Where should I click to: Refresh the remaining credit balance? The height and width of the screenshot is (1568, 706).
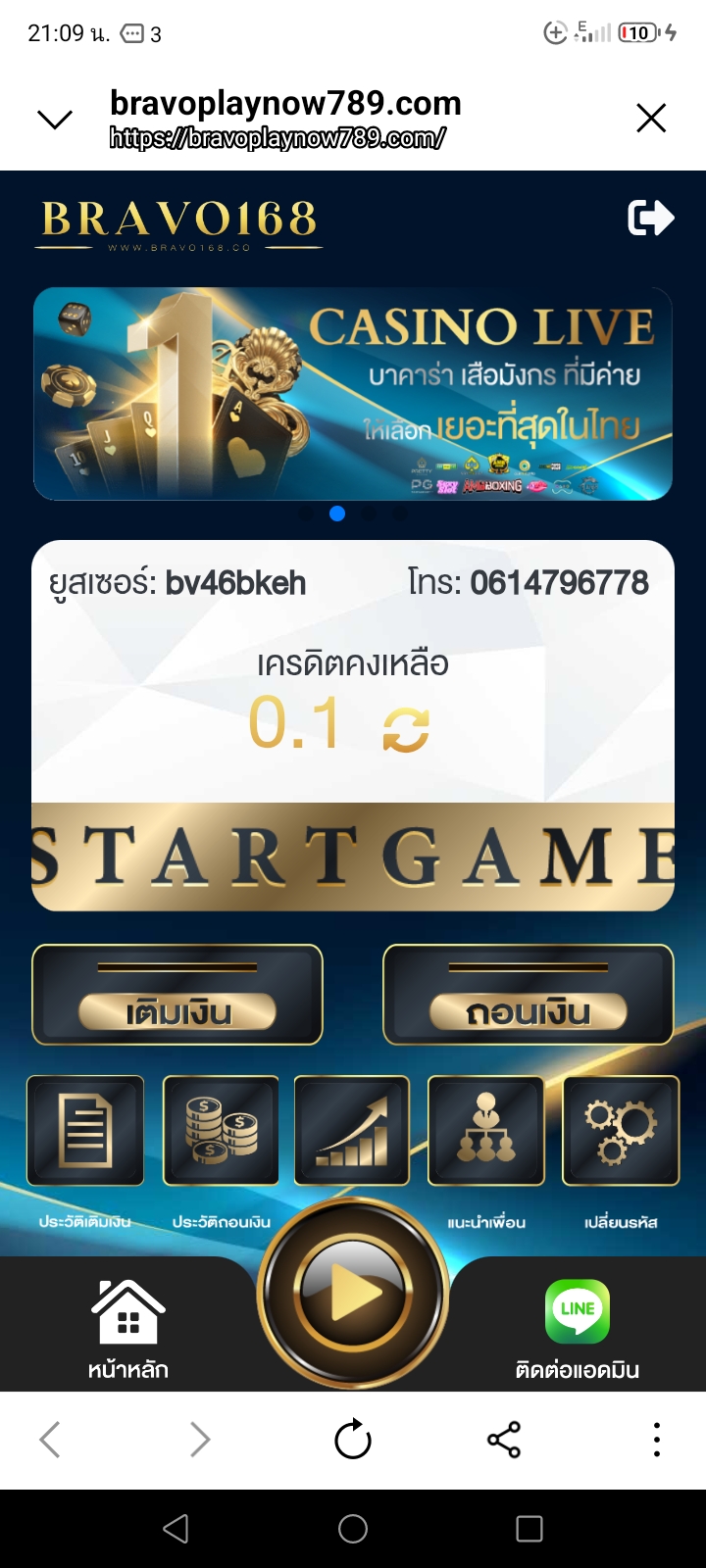coord(406,730)
